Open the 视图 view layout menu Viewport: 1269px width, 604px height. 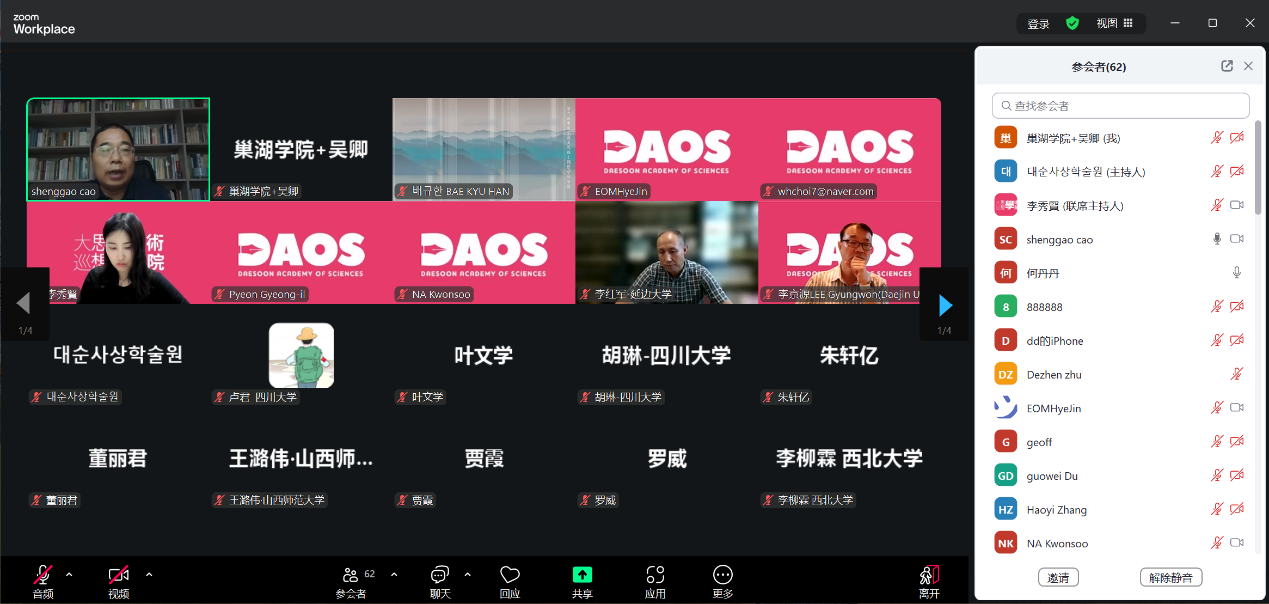tap(1113, 23)
